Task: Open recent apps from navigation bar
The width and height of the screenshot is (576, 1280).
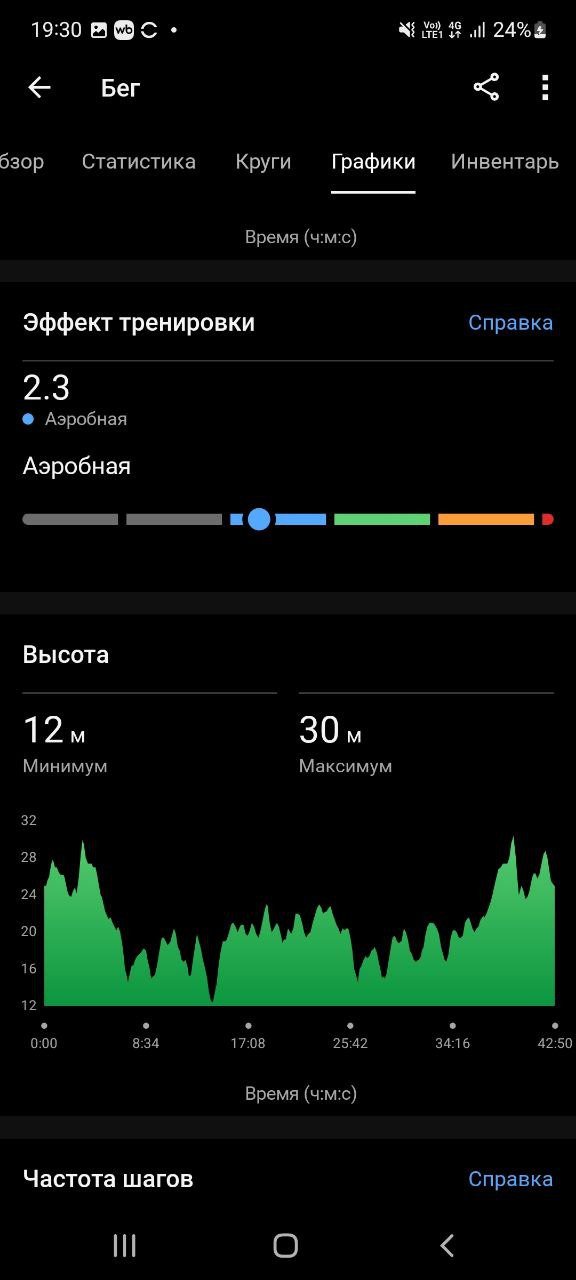Action: [125, 1245]
